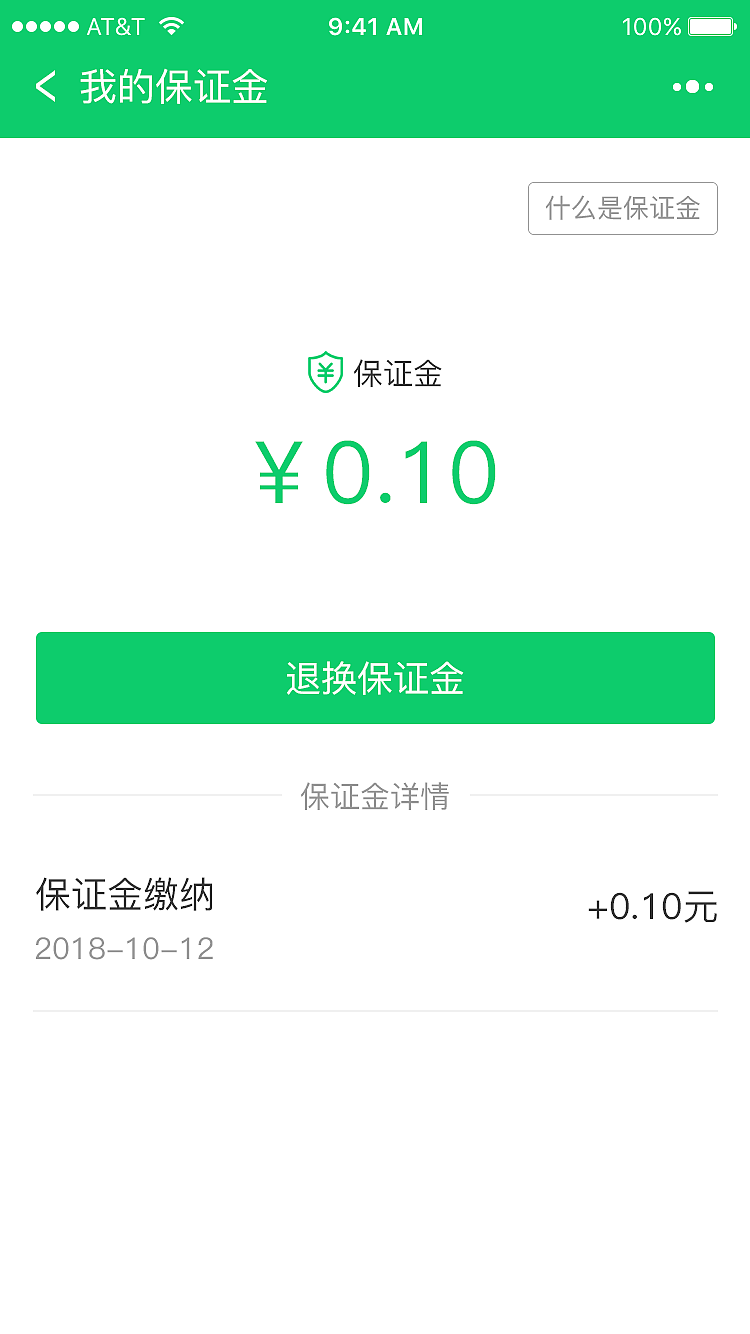Tap the 退换保证金 green button

(x=375, y=677)
